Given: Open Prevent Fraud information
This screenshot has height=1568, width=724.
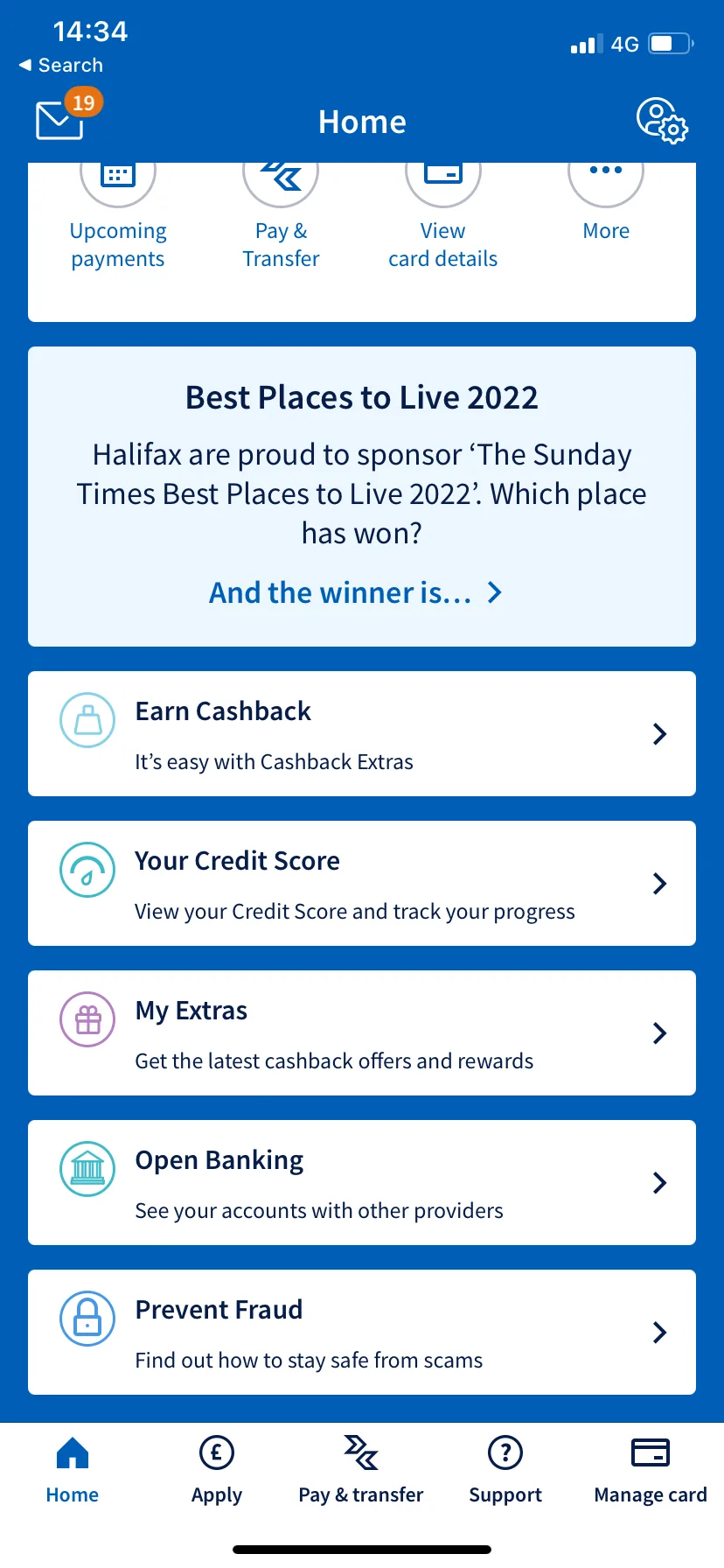Looking at the screenshot, I should point(362,1333).
